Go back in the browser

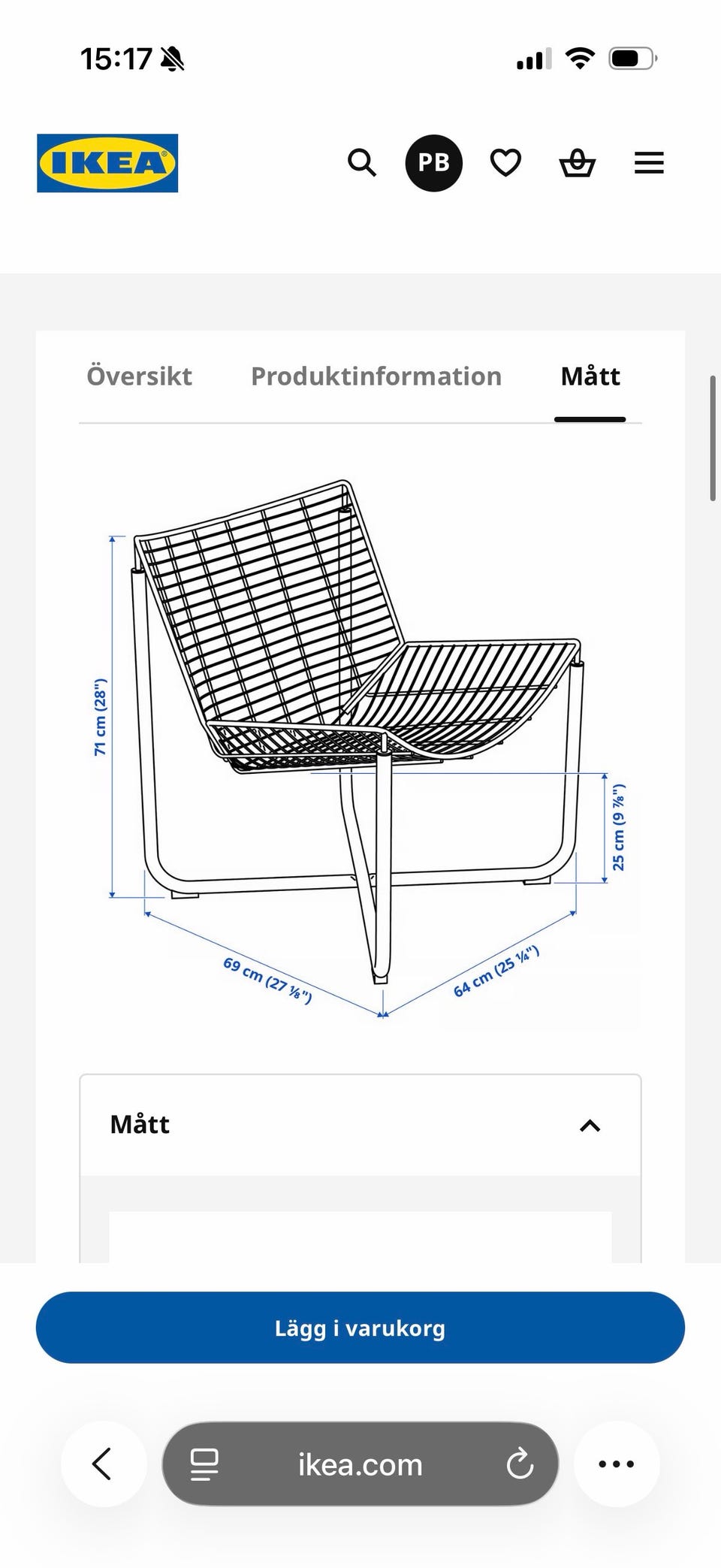[103, 1464]
